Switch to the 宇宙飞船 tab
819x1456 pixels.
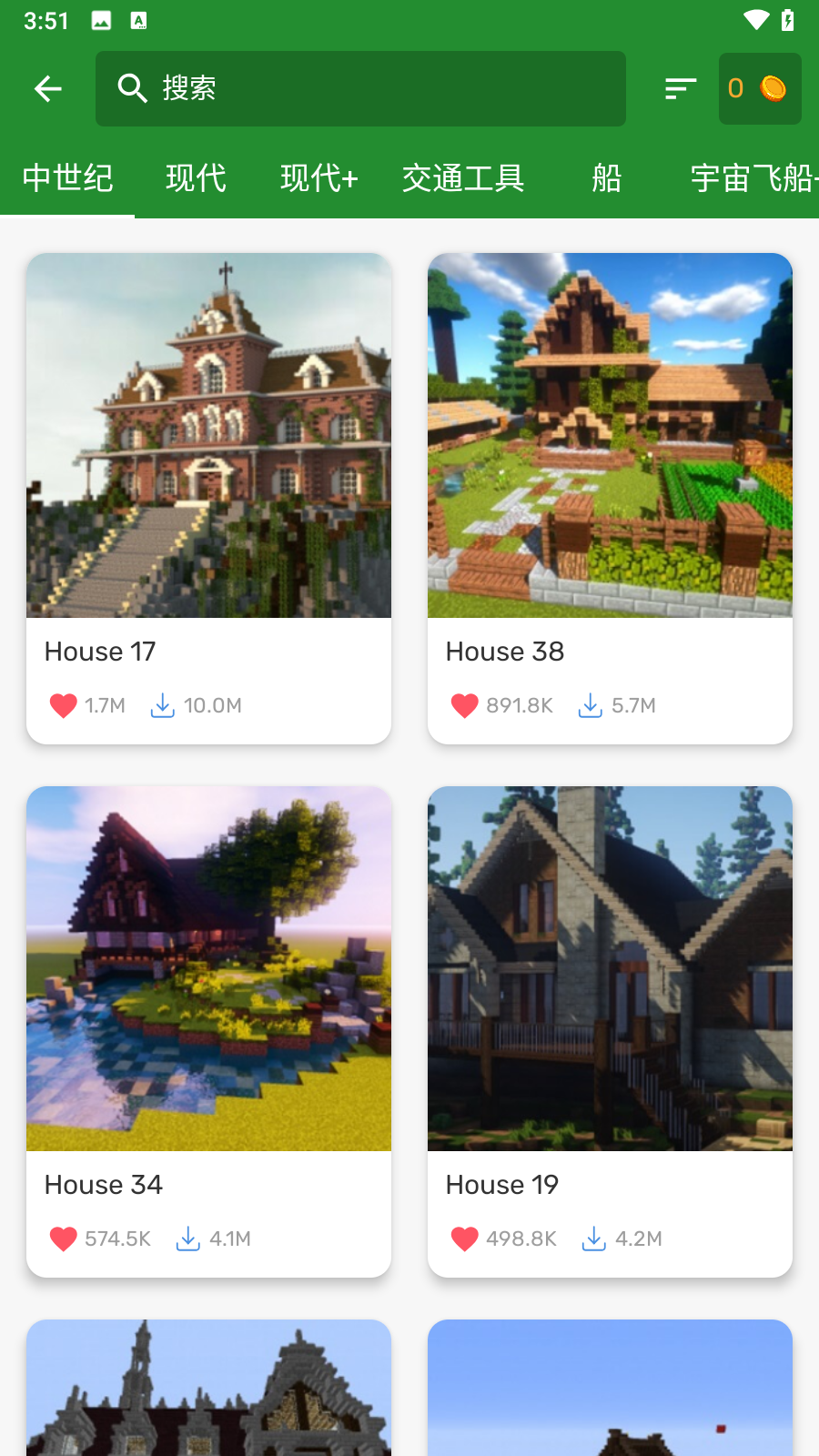pos(752,178)
